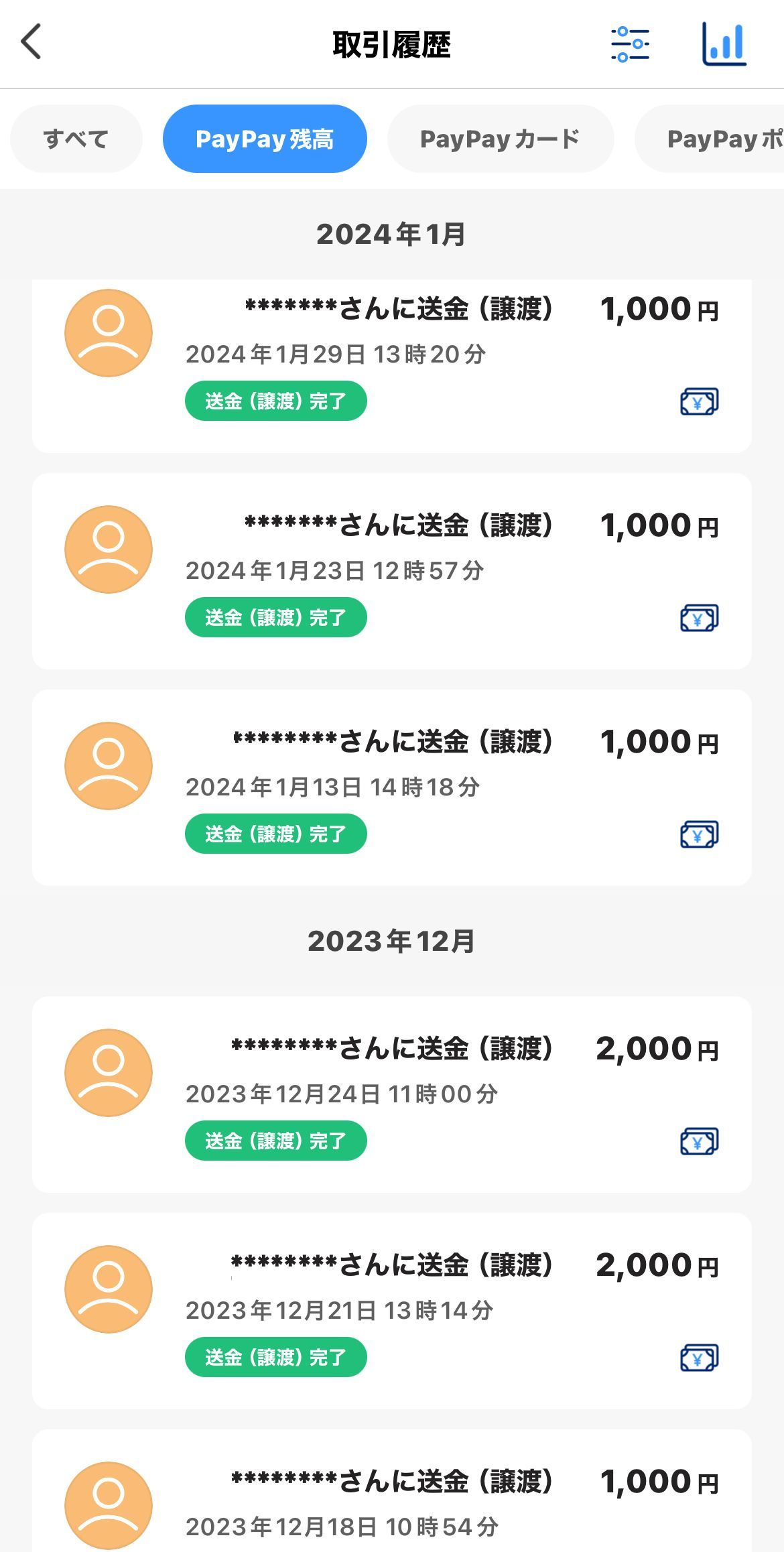Select the PayPay残高 tab
Image resolution: width=784 pixels, height=1552 pixels.
(265, 139)
